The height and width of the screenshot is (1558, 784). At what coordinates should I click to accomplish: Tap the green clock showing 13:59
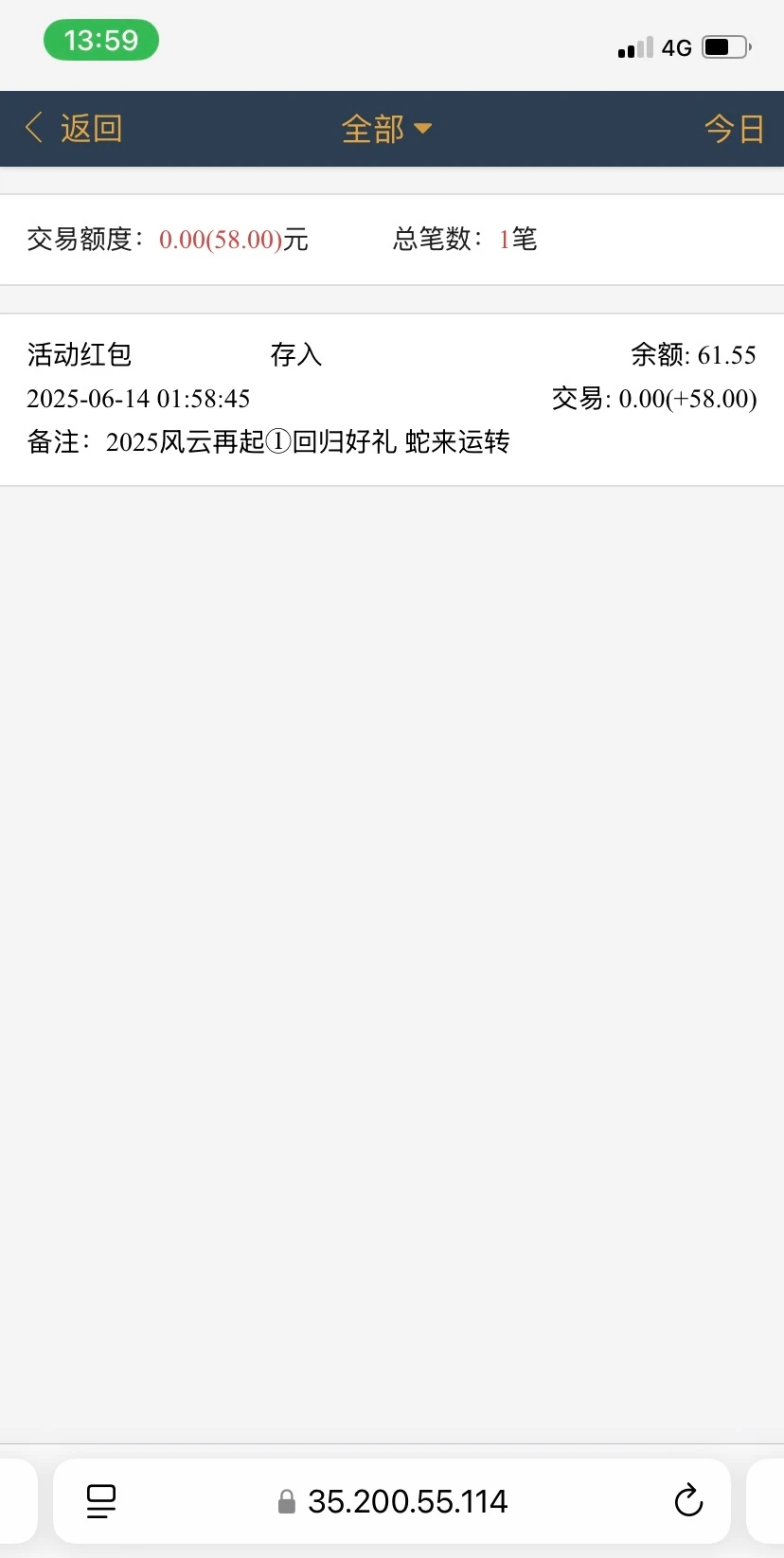(x=101, y=39)
